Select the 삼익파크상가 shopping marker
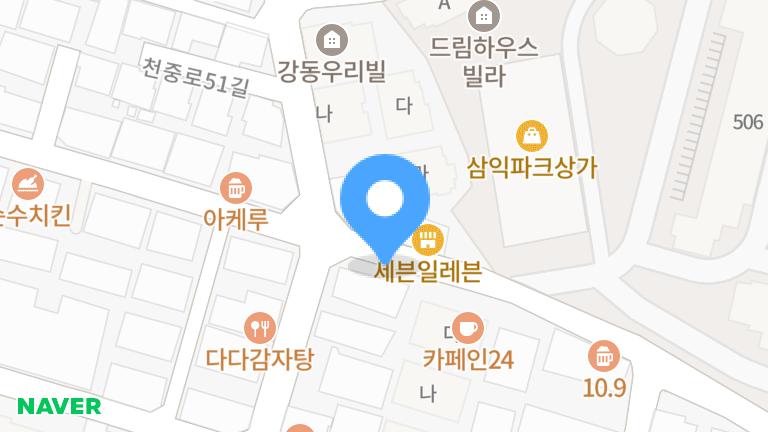Image resolution: width=768 pixels, height=432 pixels. pos(531,136)
